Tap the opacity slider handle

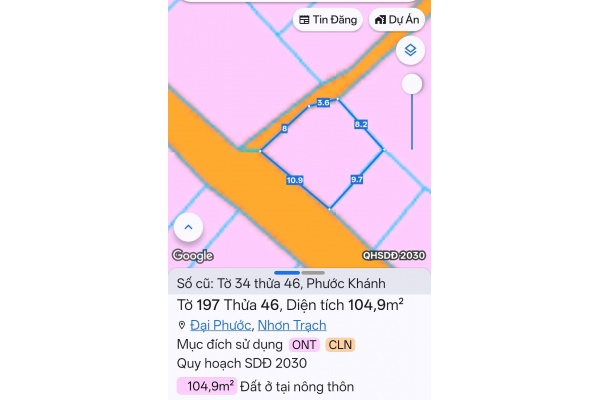[411, 84]
